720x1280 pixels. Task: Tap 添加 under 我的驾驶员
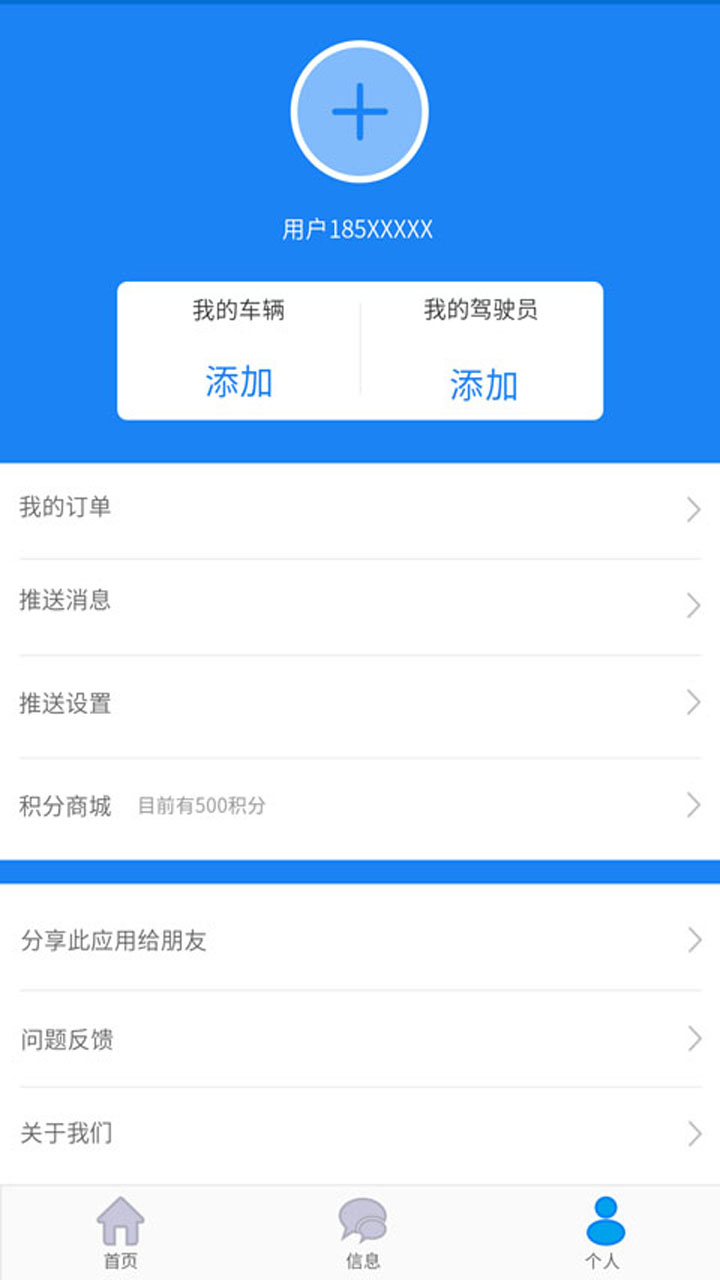point(483,383)
